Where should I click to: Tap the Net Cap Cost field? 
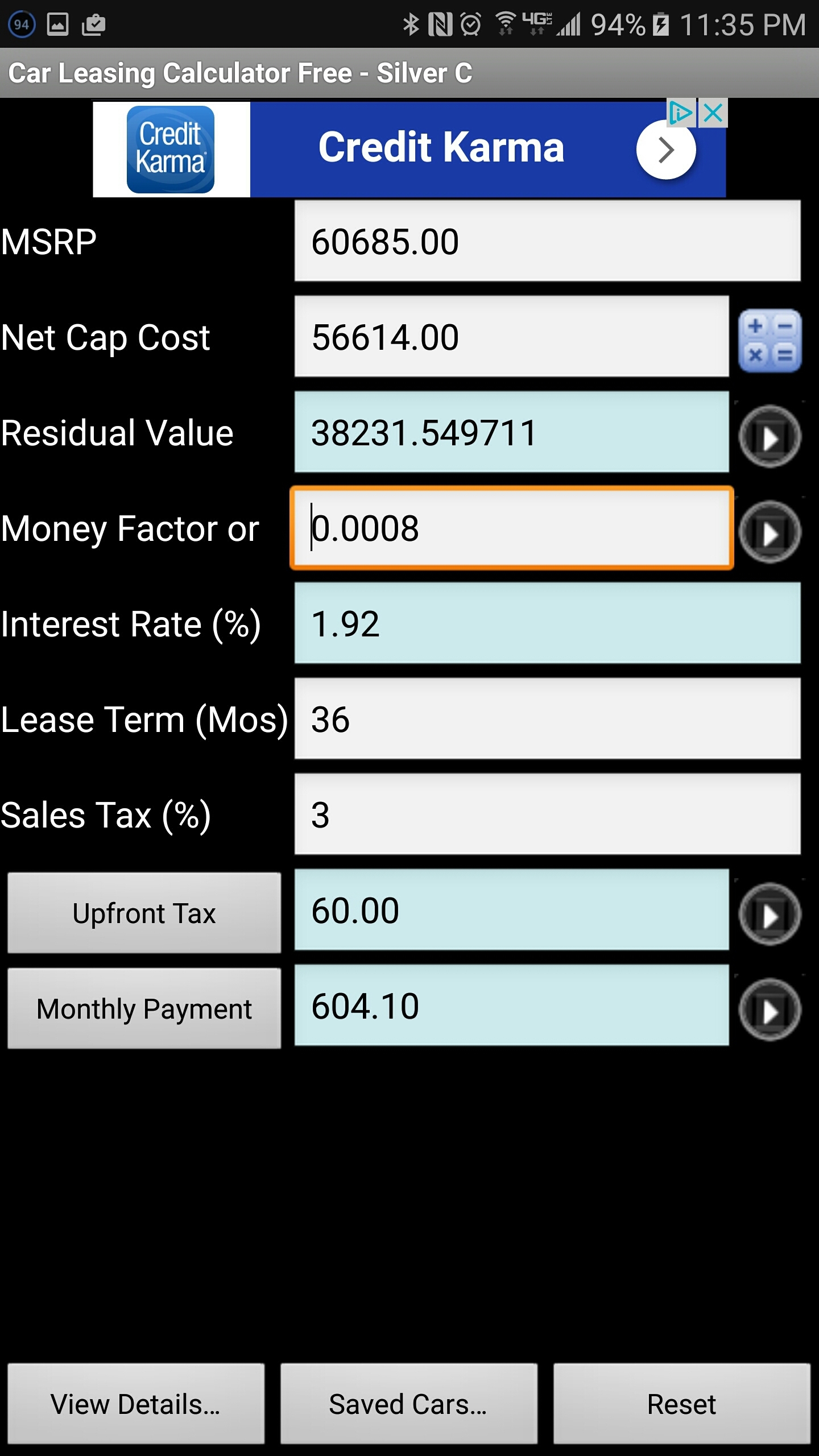[511, 336]
